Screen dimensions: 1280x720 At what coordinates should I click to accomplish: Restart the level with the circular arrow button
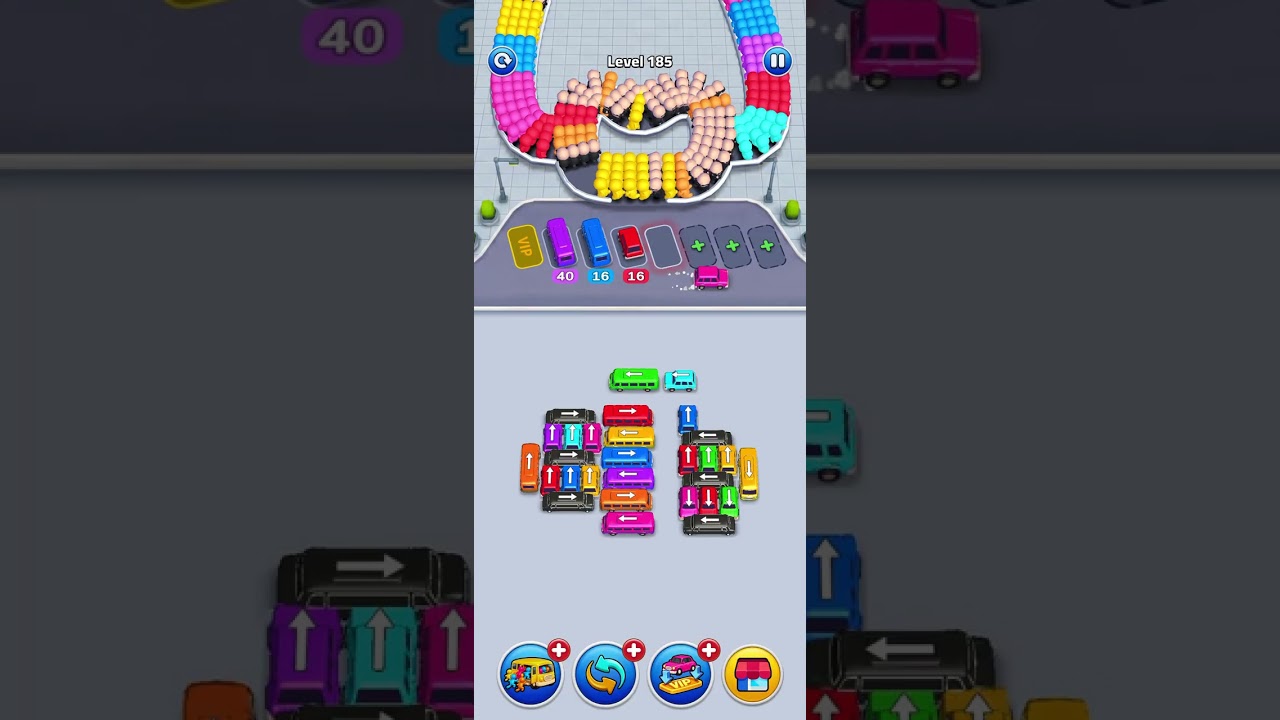click(x=502, y=61)
